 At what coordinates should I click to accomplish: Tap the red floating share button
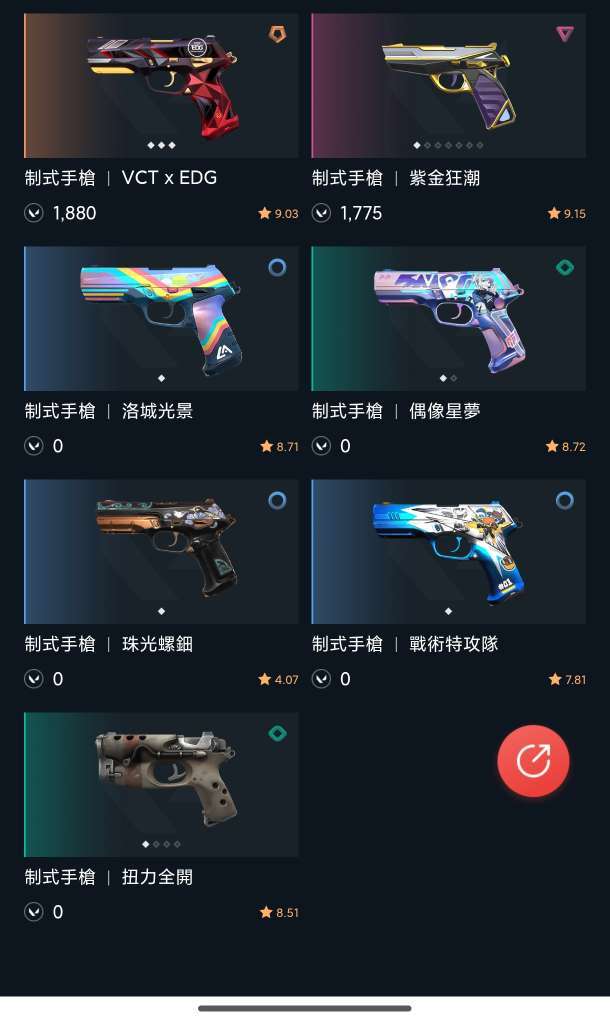click(533, 761)
